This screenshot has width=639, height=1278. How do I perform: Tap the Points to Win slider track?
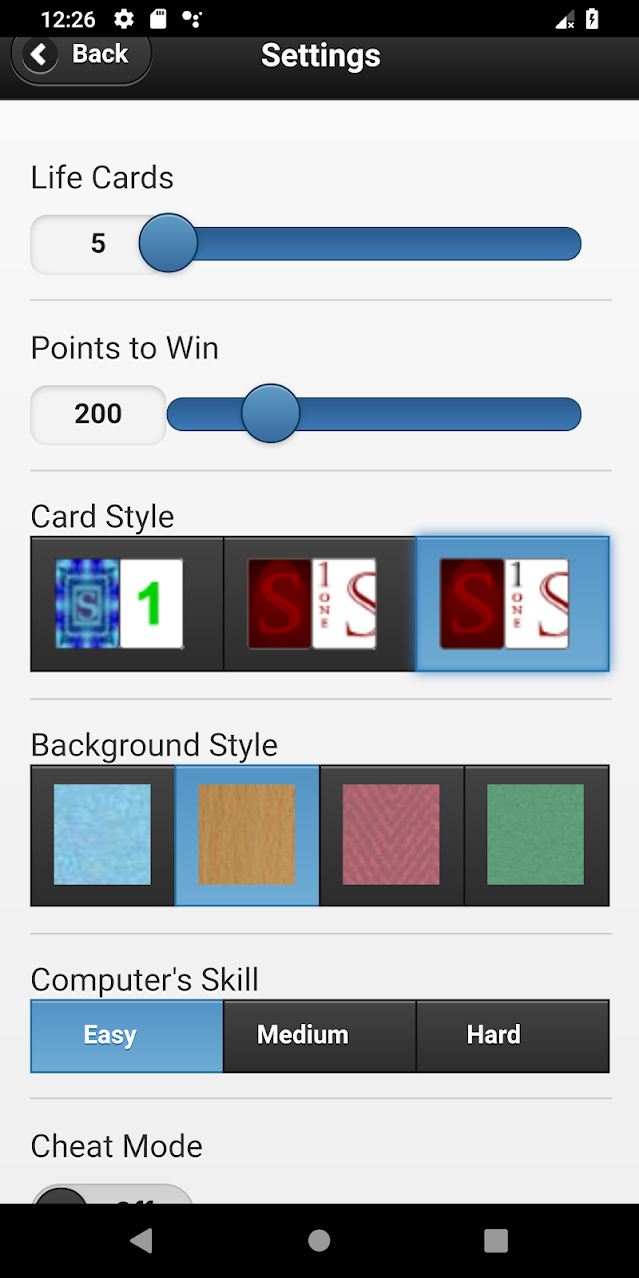(x=374, y=414)
